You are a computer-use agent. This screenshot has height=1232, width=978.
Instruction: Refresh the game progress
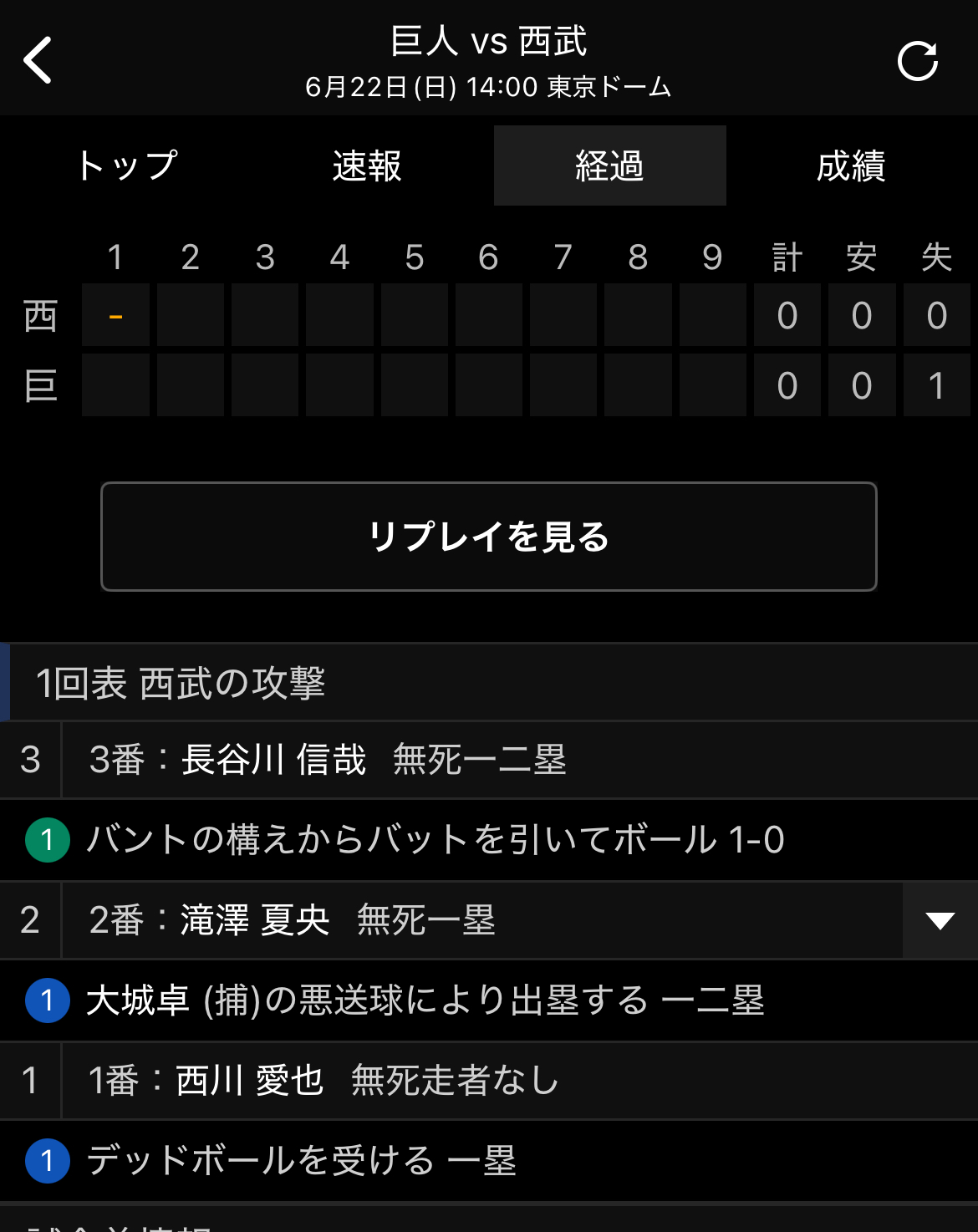point(917,62)
